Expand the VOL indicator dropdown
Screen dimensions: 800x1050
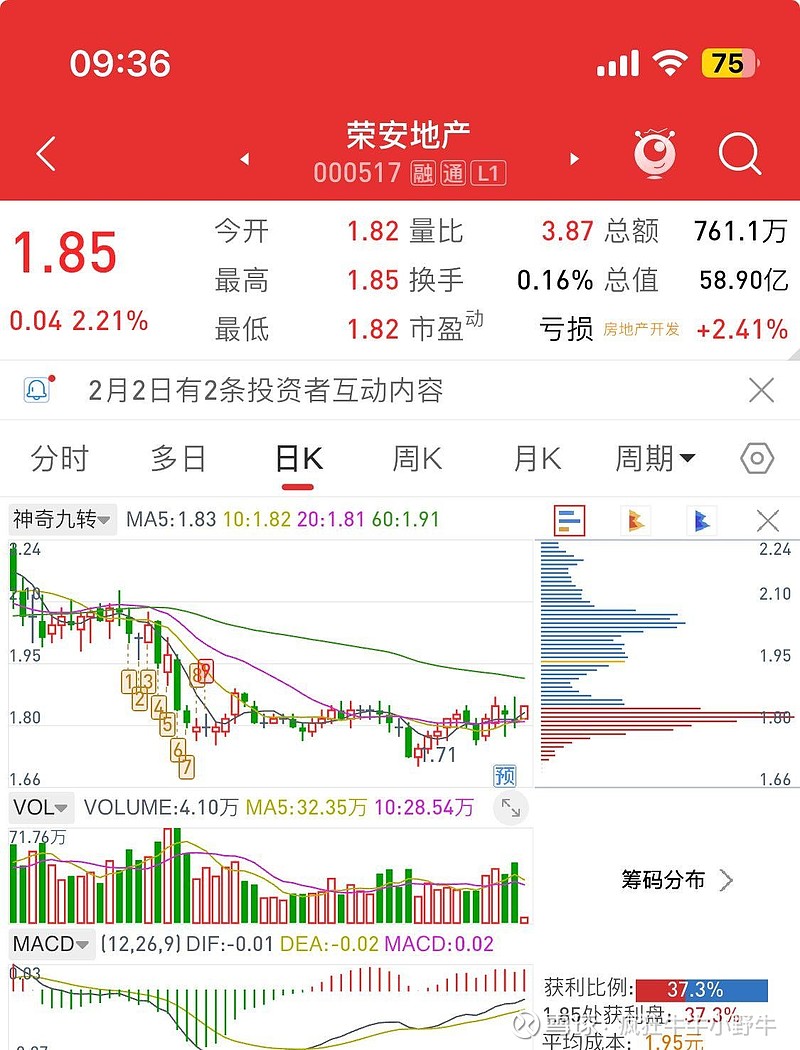(x=41, y=809)
